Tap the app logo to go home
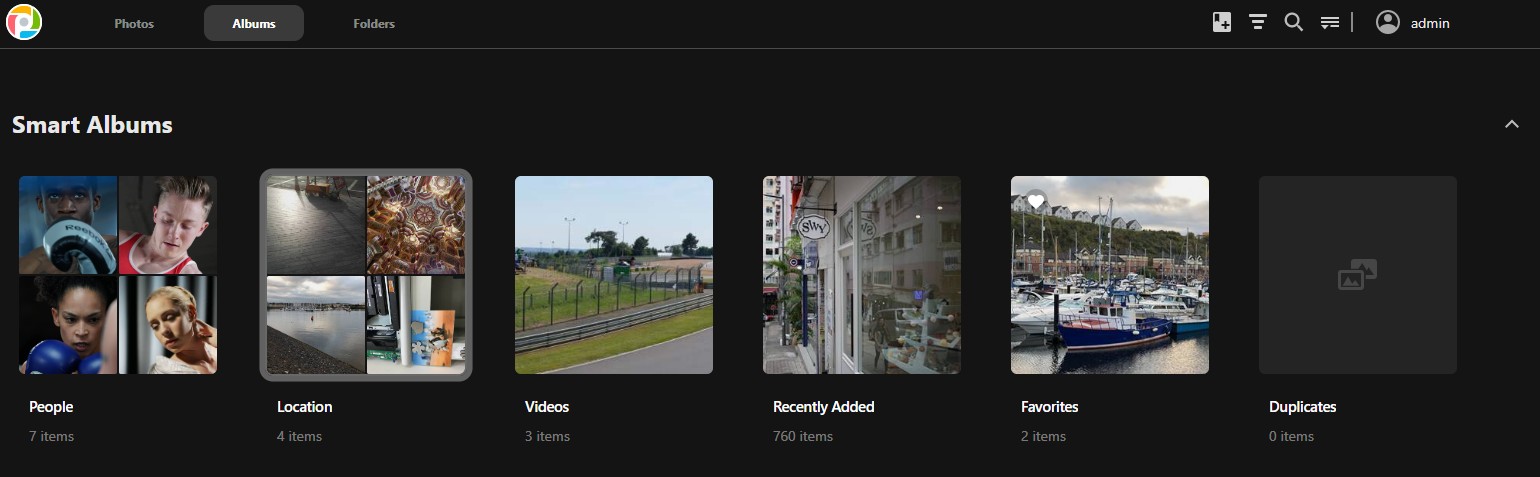The height and width of the screenshot is (477, 1540). click(x=24, y=22)
